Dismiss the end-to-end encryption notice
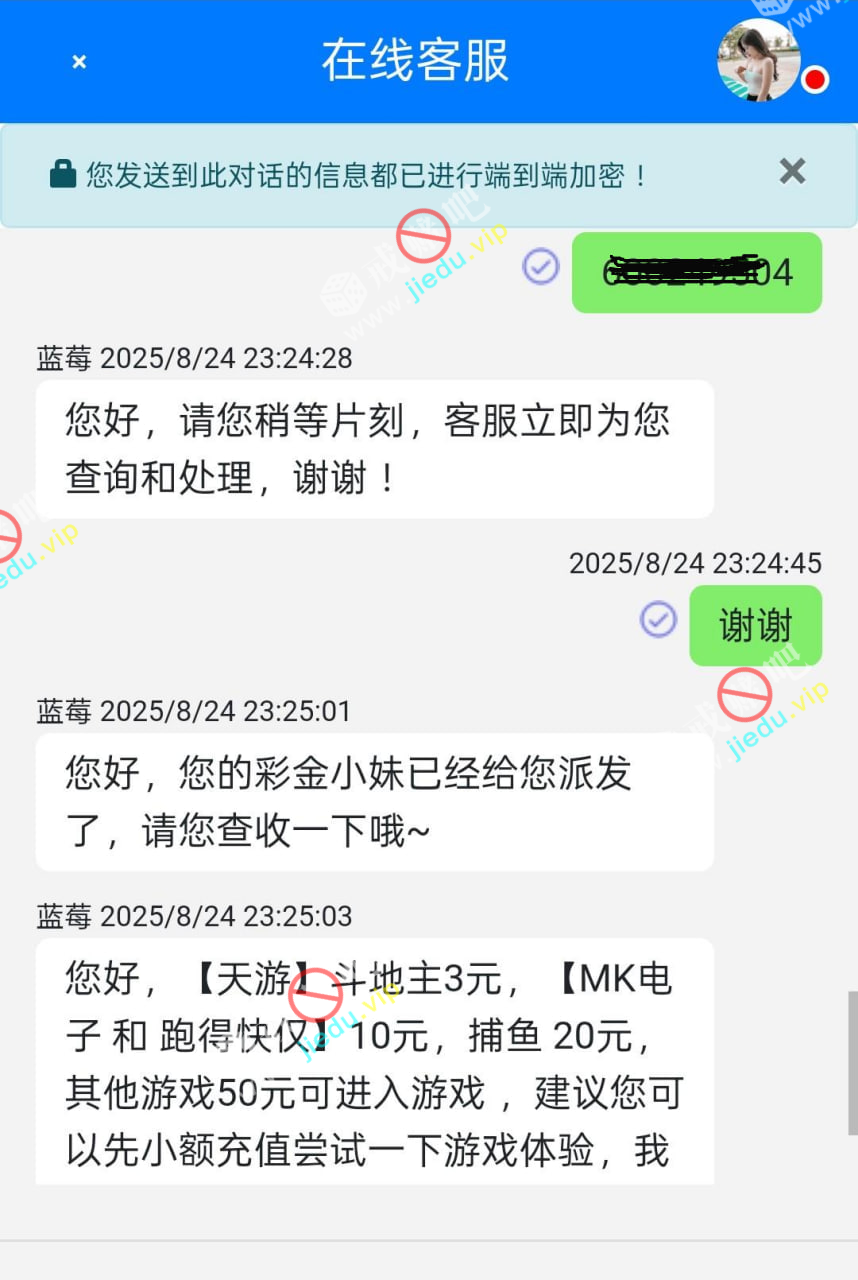The image size is (858, 1280). 792,172
